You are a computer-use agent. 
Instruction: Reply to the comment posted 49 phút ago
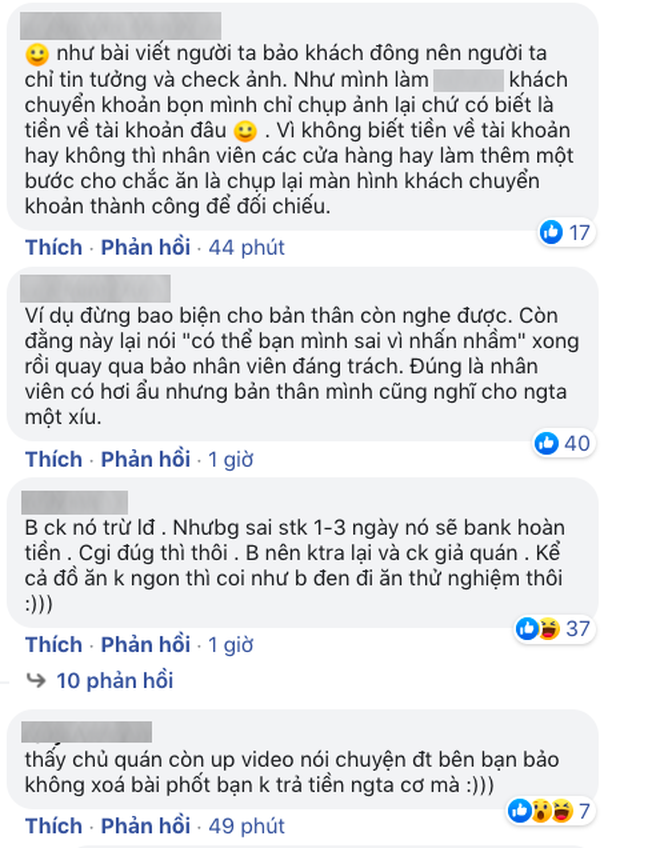[x=147, y=826]
